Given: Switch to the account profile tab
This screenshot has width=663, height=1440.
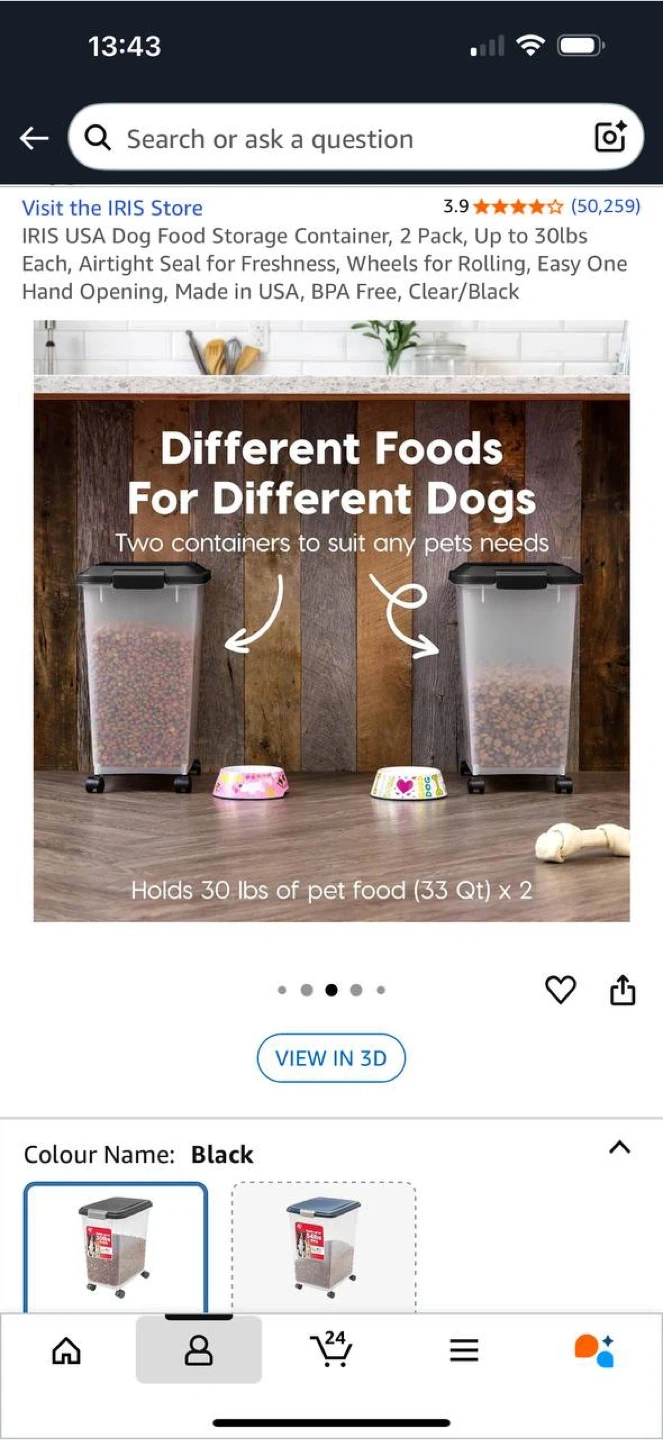Looking at the screenshot, I should tap(199, 1351).
